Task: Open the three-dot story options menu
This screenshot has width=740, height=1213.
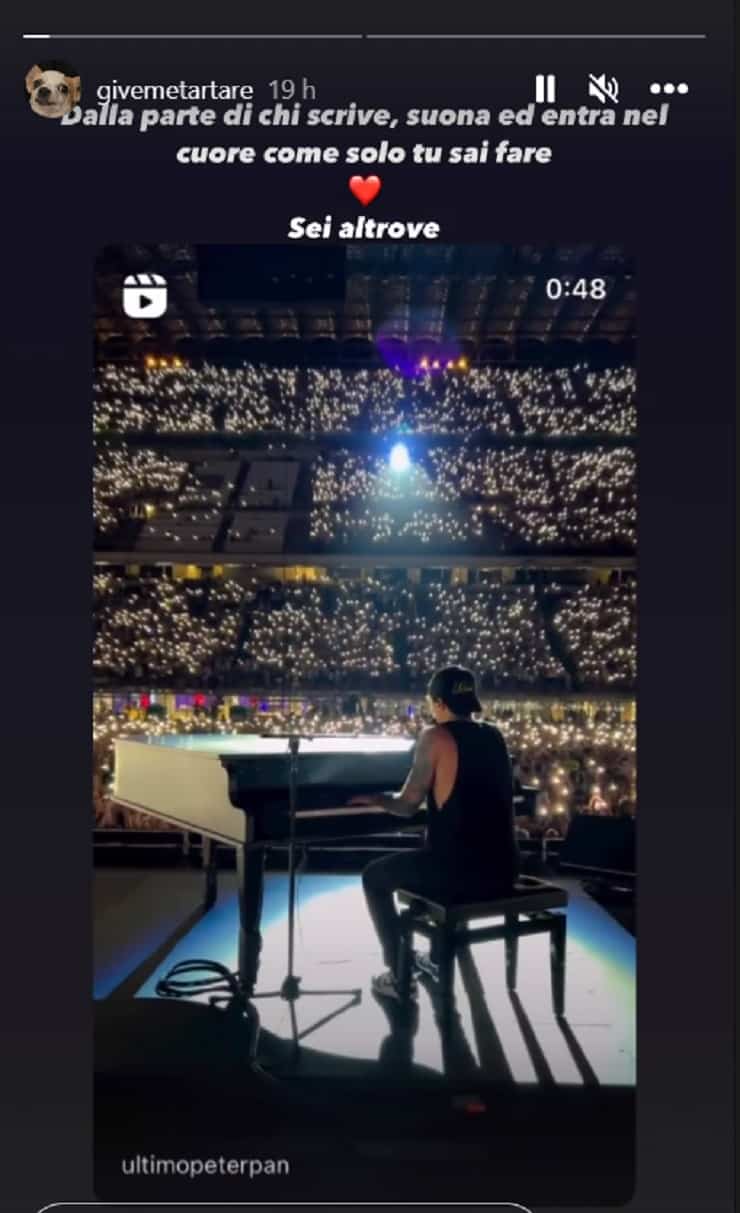Action: point(668,90)
